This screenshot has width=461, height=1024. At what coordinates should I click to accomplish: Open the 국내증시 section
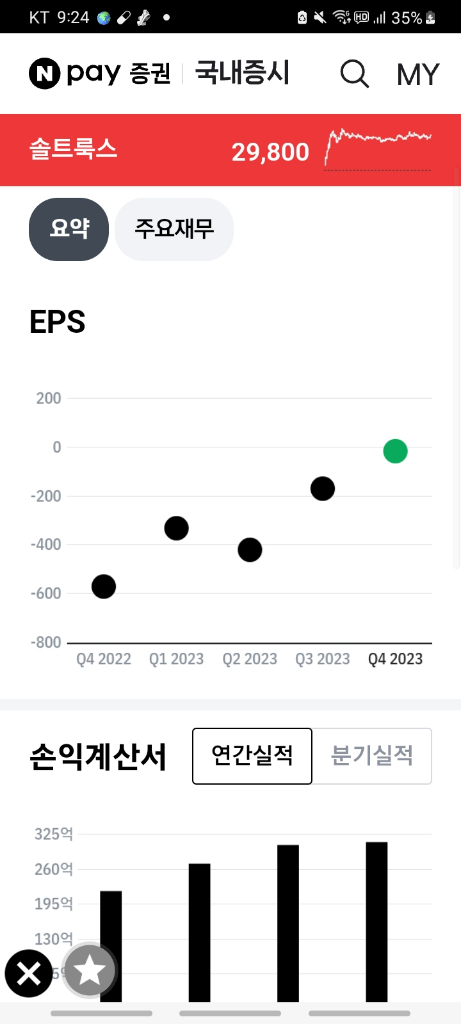pyautogui.click(x=242, y=73)
